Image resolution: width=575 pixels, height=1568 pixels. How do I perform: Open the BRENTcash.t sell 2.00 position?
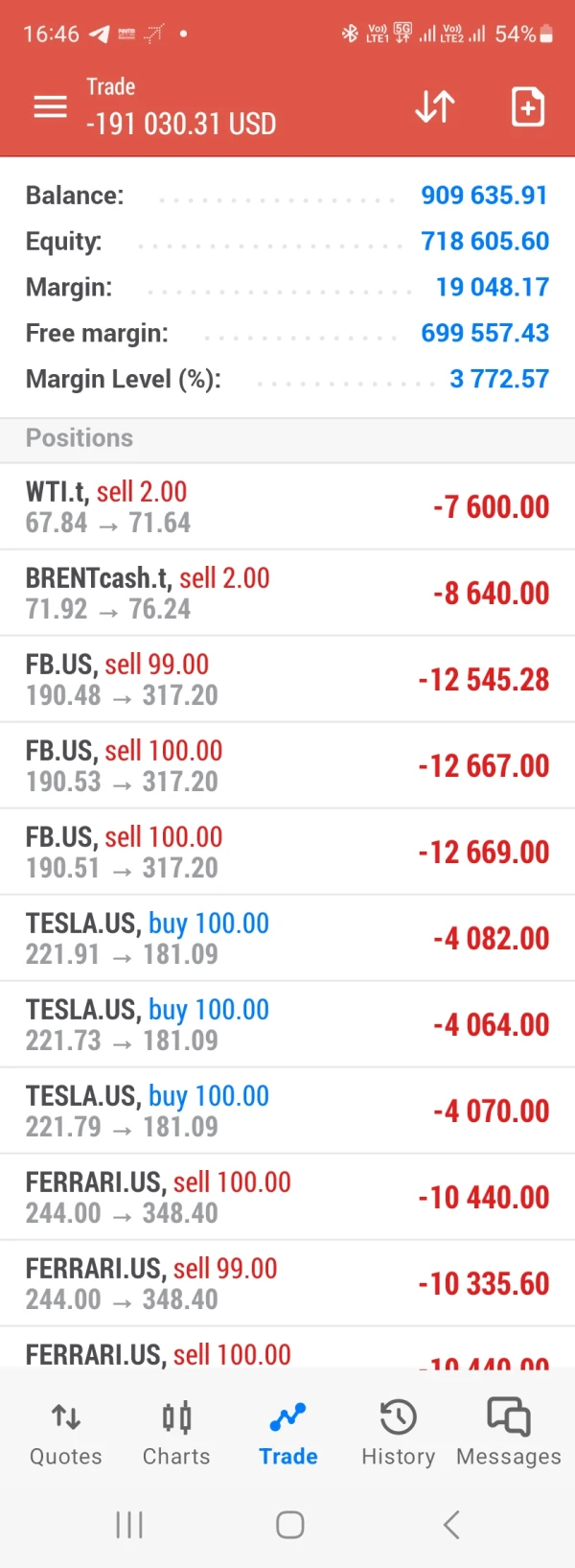287,593
